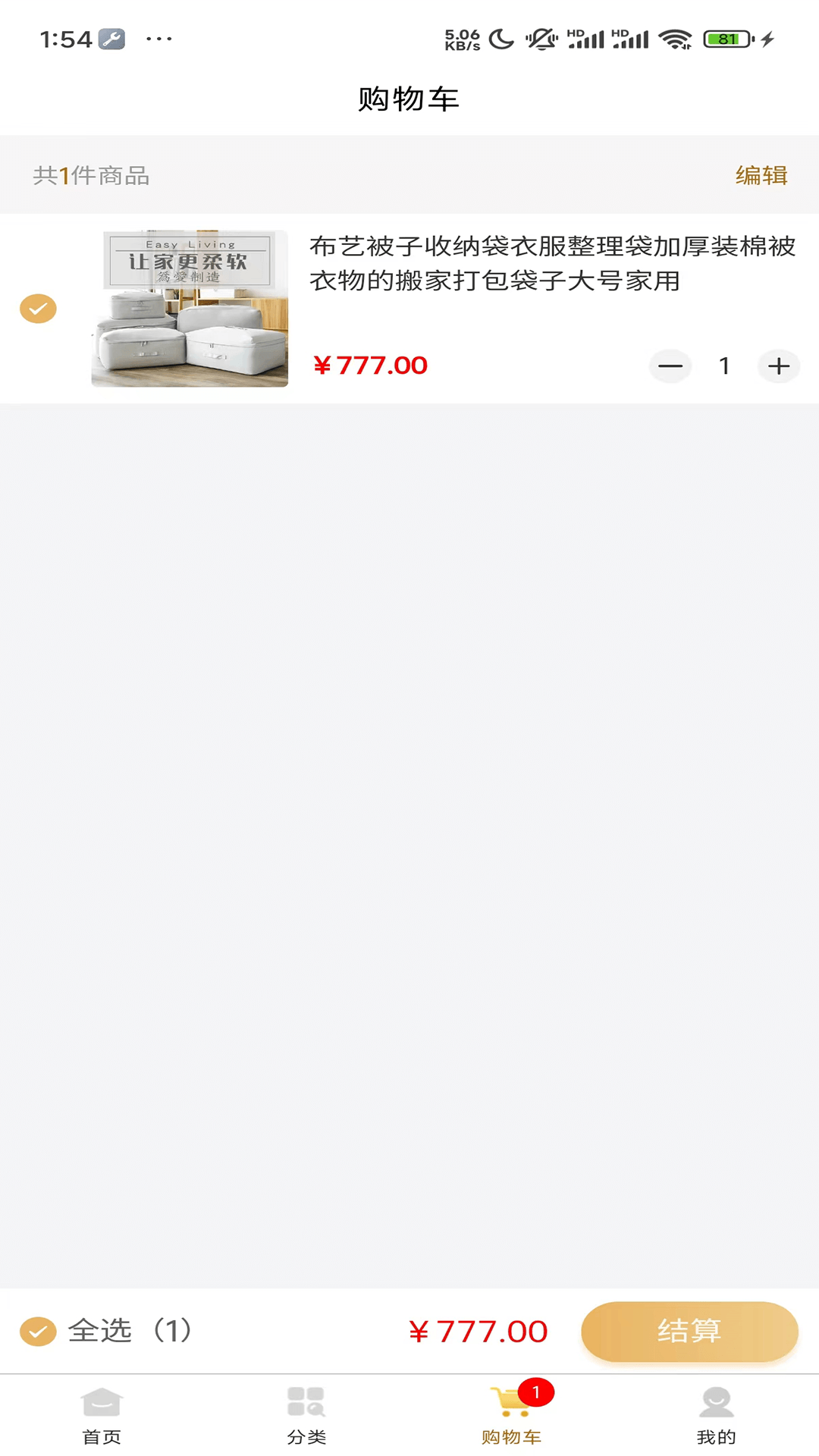The image size is (819, 1456).
Task: Increase item quantity with plus button
Action: point(779,366)
